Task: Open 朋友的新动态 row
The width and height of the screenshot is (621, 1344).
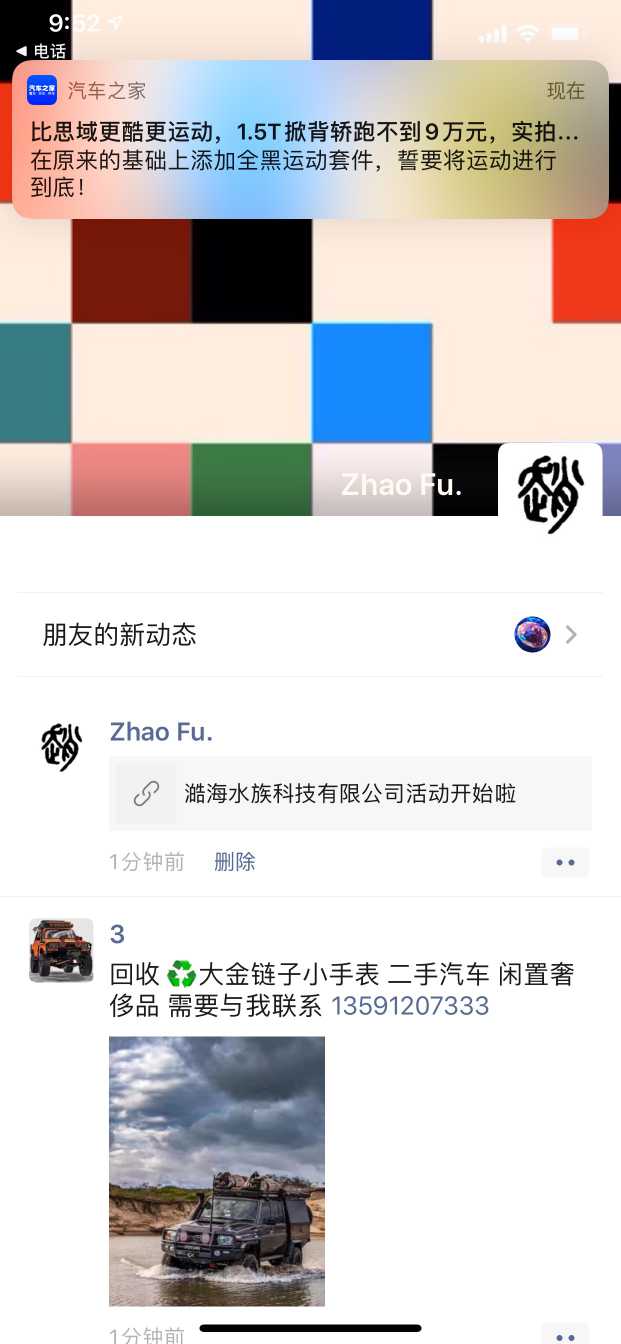Action: click(310, 635)
